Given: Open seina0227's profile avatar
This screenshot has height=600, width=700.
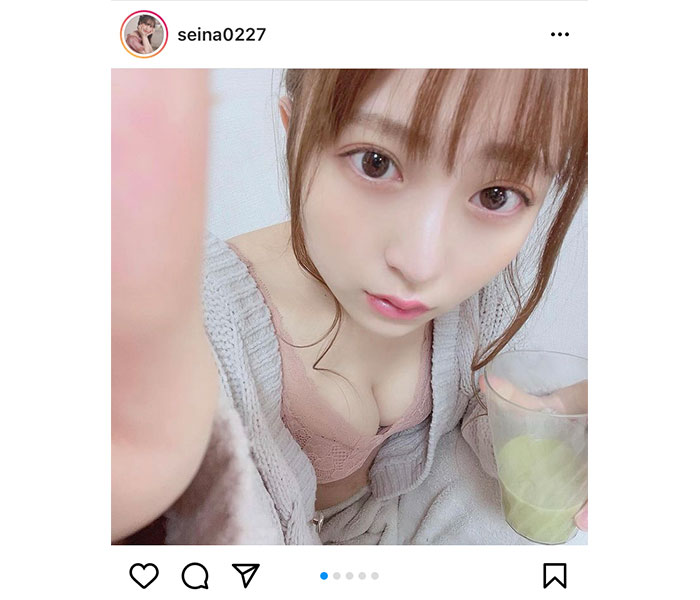Looking at the screenshot, I should click(x=144, y=35).
